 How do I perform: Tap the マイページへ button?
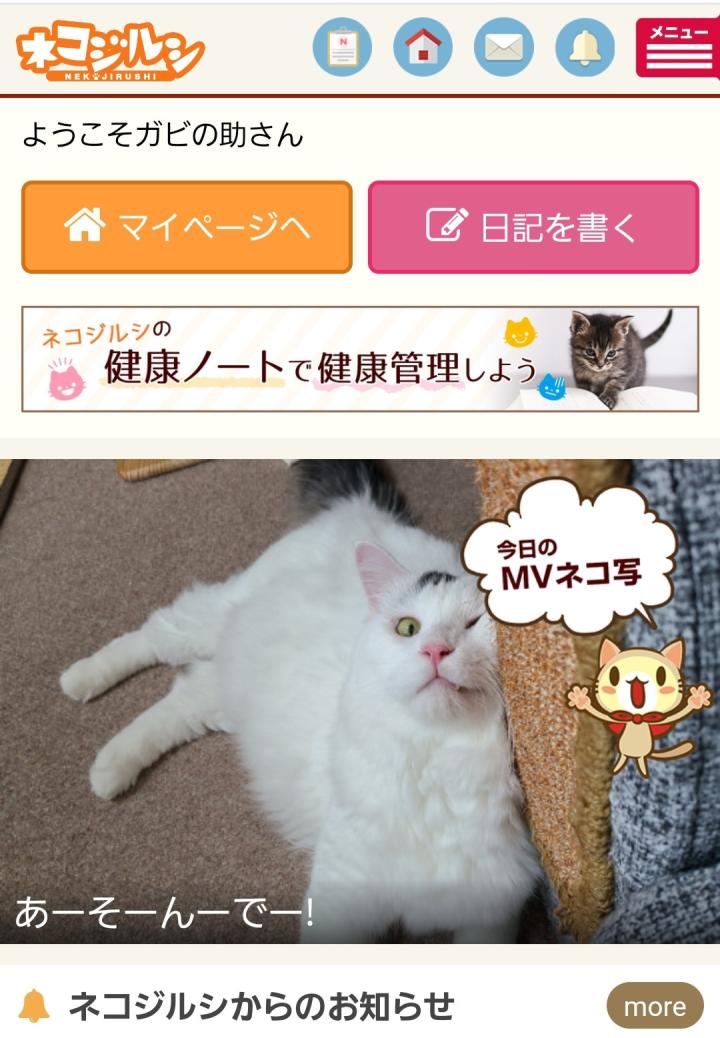[187, 227]
